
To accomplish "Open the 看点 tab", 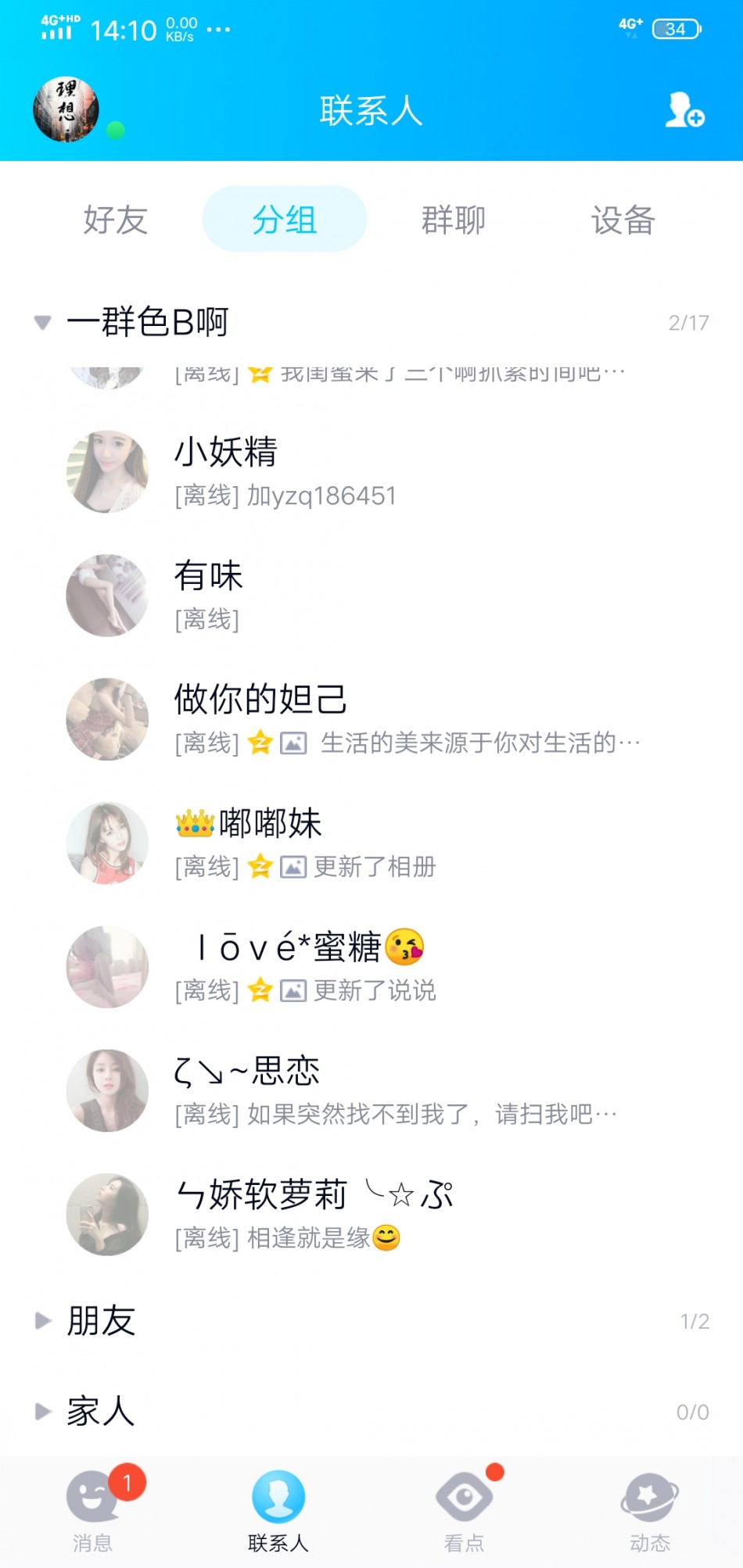I will pyautogui.click(x=465, y=1510).
